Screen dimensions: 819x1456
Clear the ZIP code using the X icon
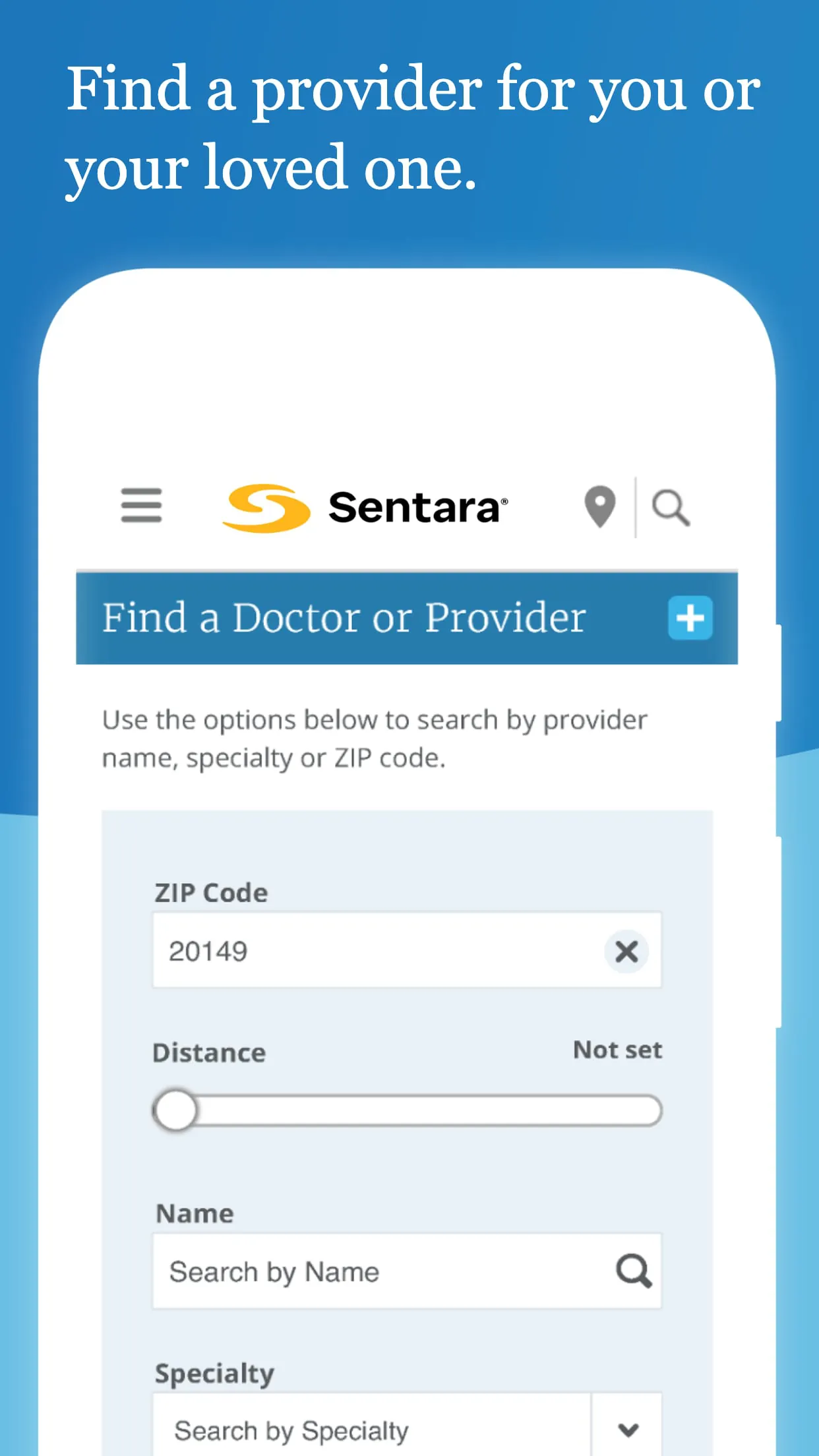(x=627, y=951)
